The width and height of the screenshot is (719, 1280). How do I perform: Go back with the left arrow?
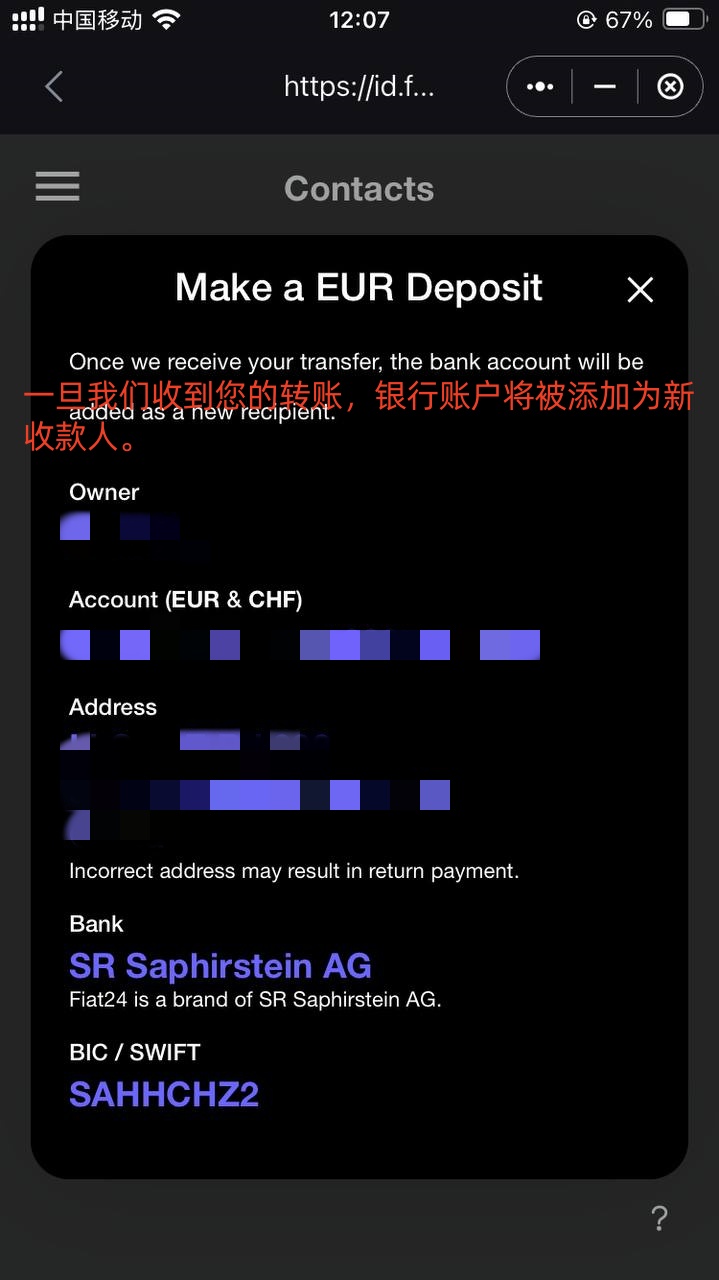tap(54, 87)
